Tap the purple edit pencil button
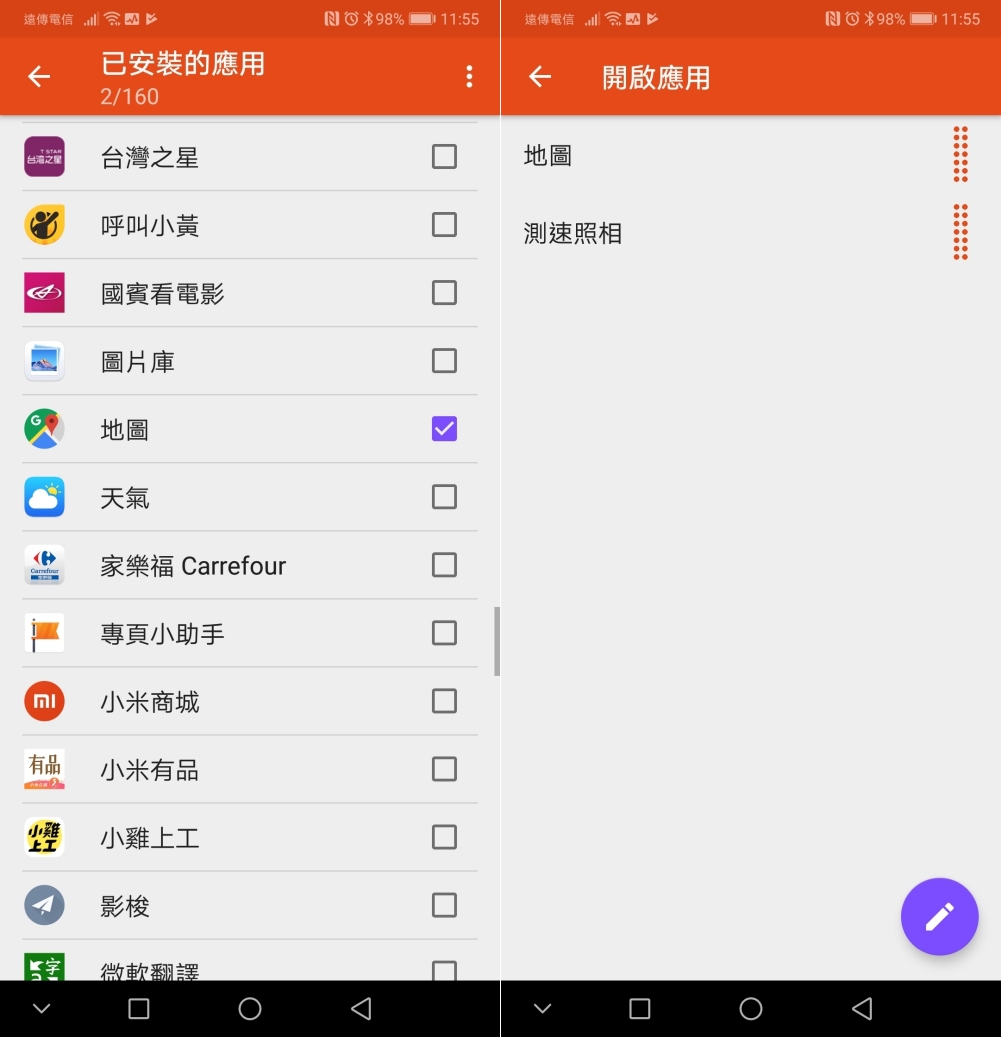Image resolution: width=1001 pixels, height=1037 pixels. point(939,916)
